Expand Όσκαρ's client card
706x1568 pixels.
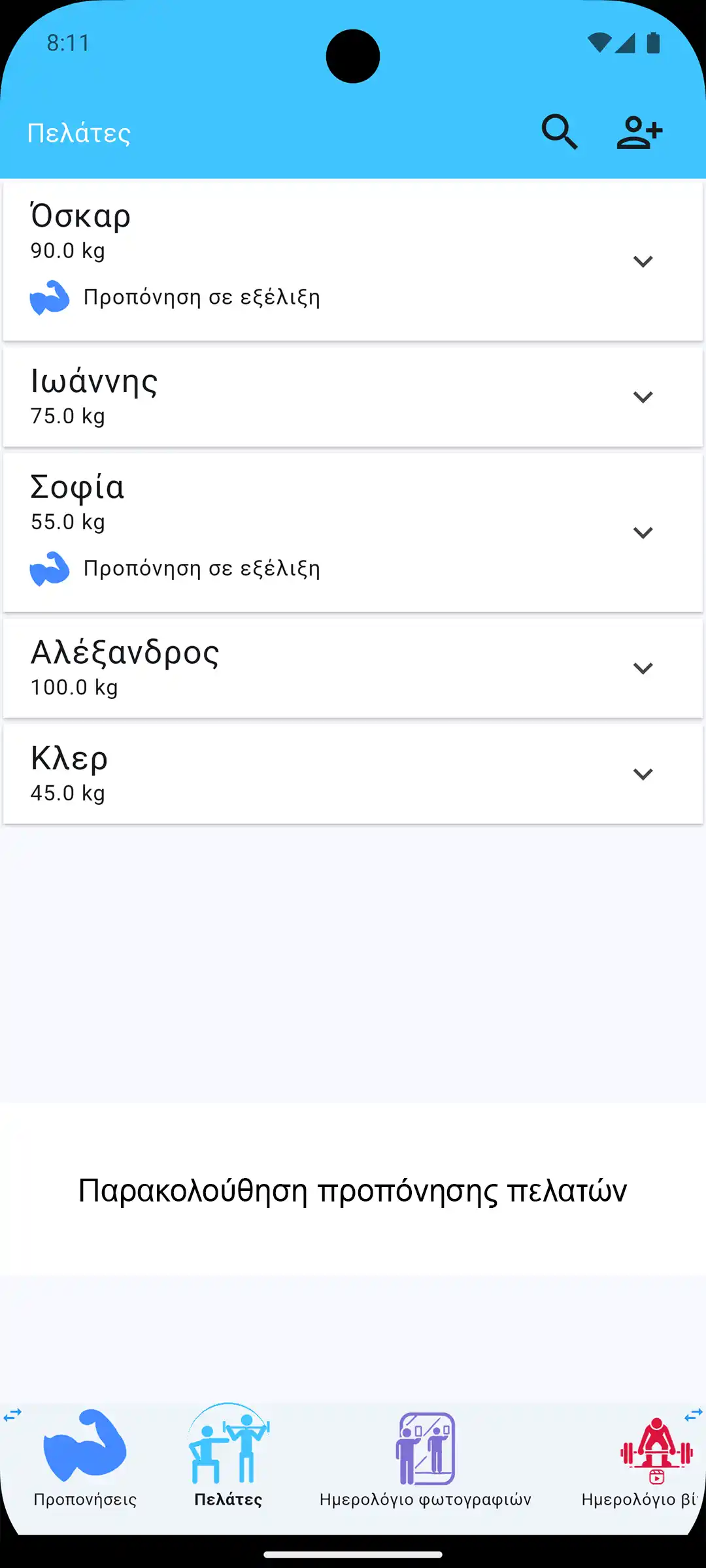tap(643, 260)
